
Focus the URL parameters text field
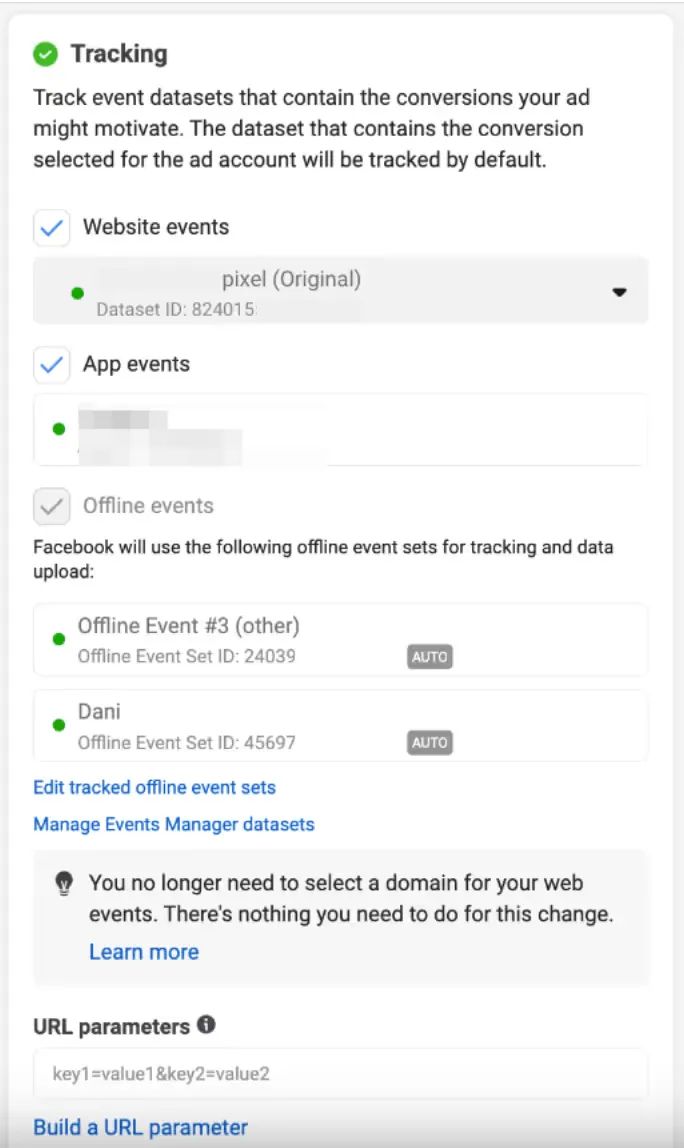point(341,1073)
